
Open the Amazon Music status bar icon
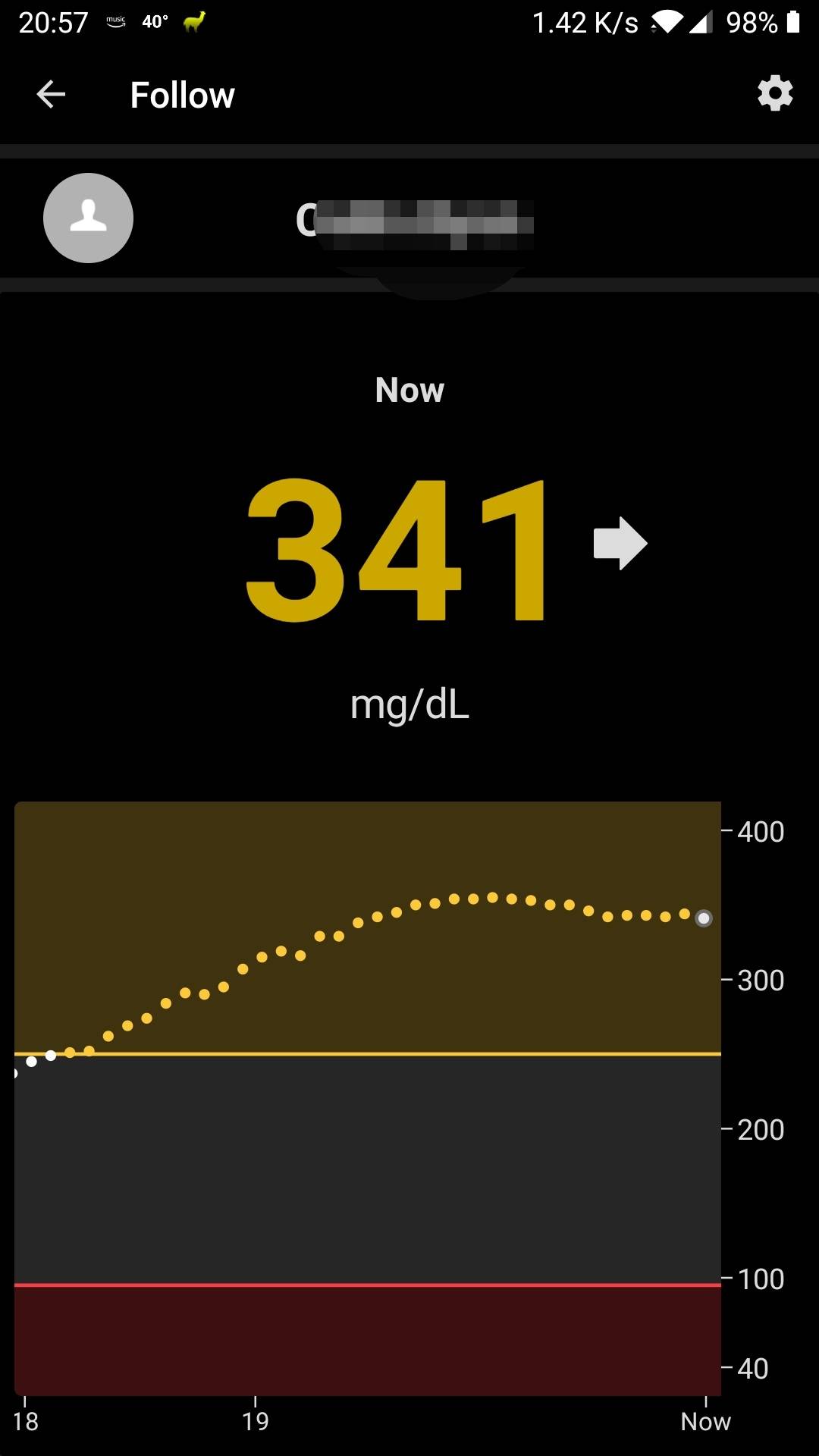coord(115,20)
